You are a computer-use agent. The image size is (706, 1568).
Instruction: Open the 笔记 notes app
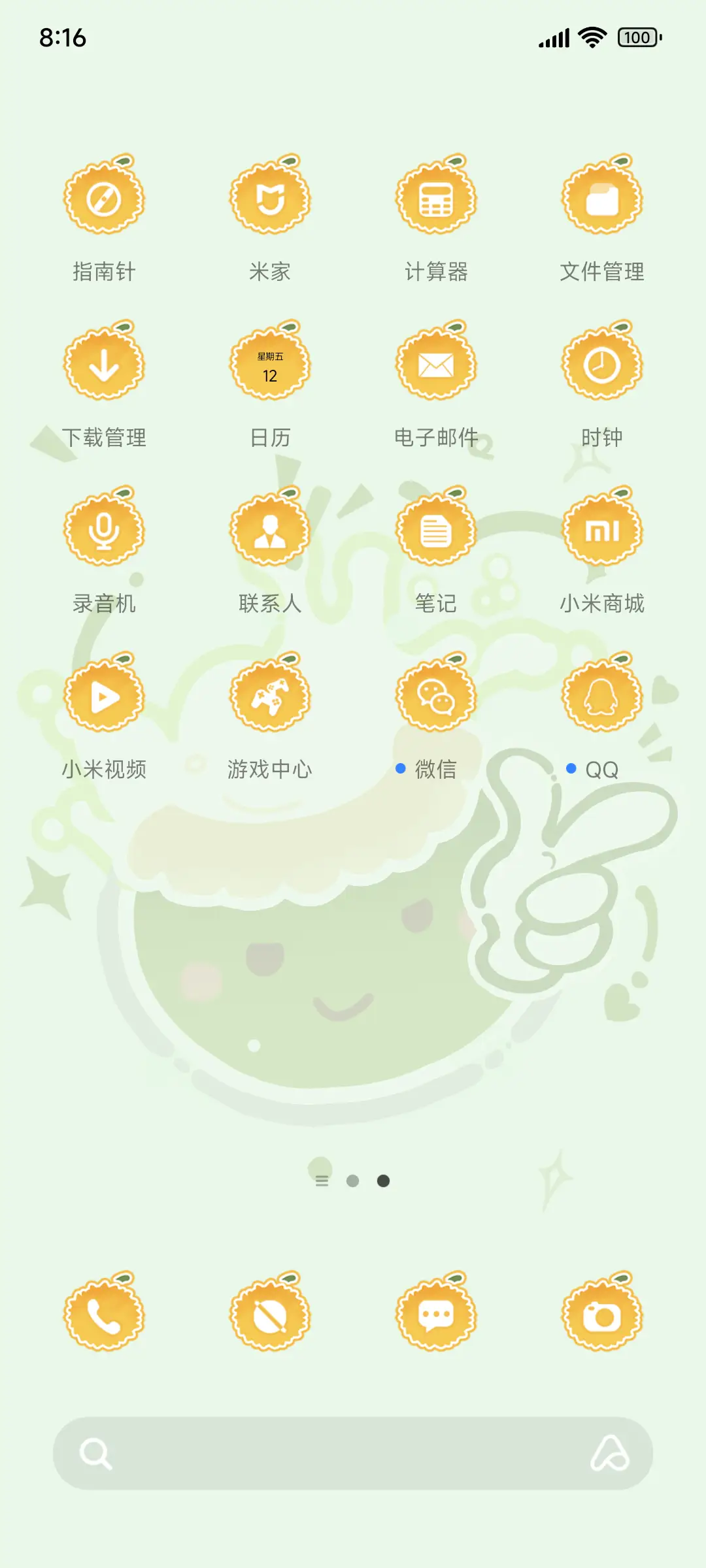(x=436, y=531)
